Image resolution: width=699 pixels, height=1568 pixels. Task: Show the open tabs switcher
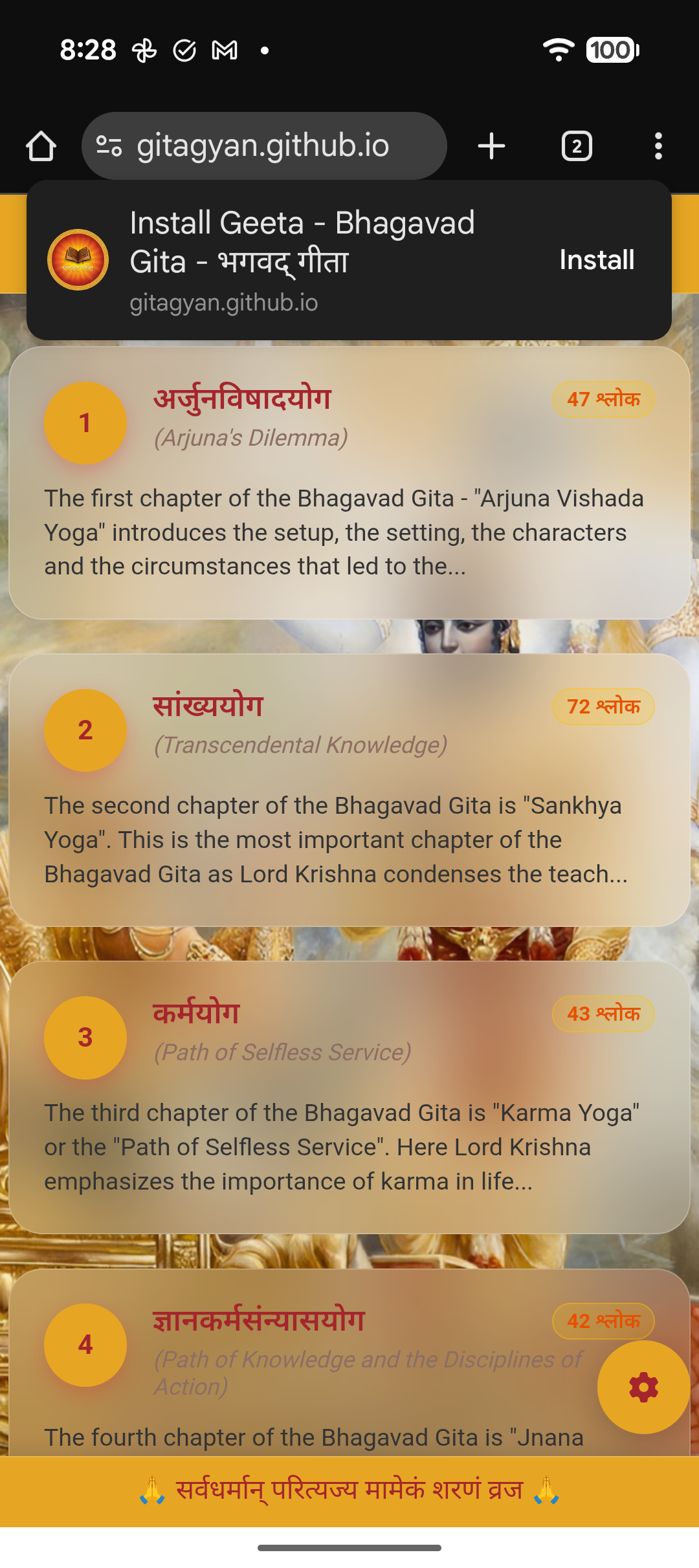576,146
